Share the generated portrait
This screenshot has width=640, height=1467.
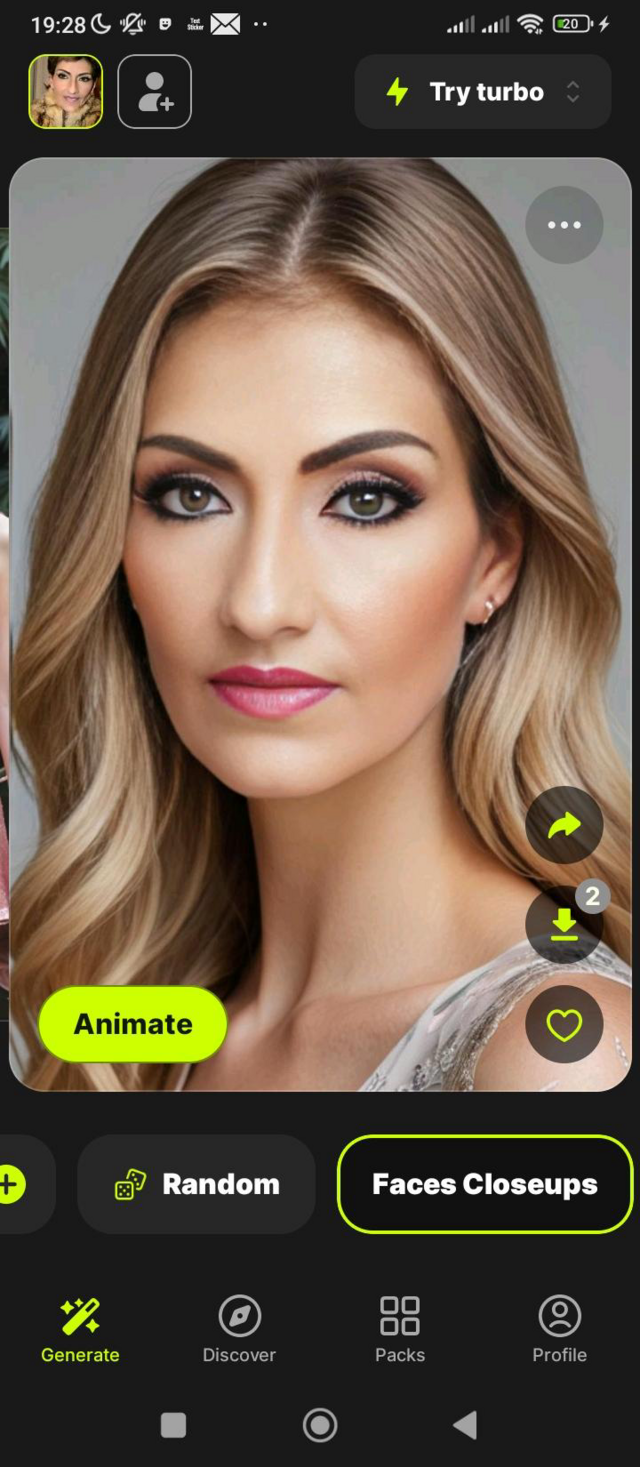[564, 825]
